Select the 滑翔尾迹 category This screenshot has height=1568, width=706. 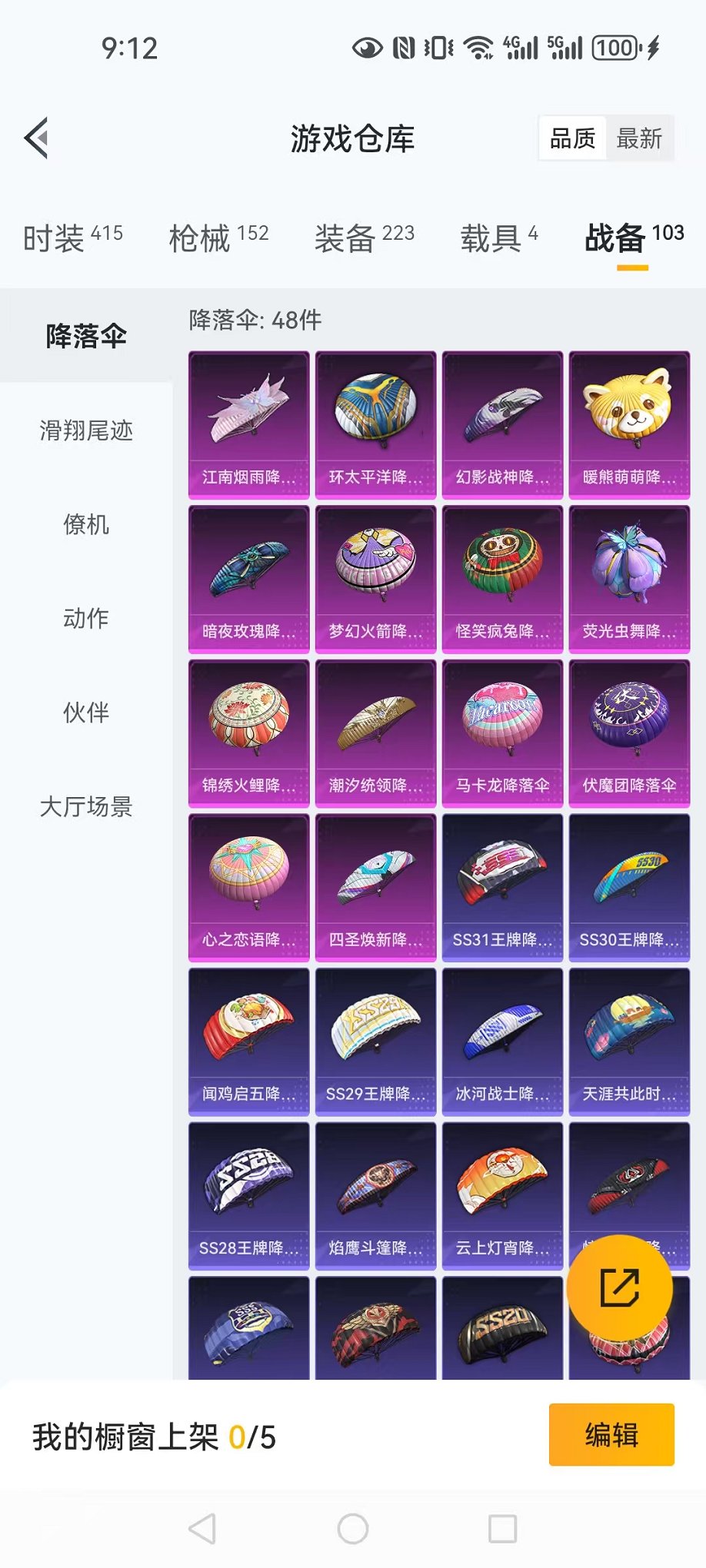click(86, 430)
